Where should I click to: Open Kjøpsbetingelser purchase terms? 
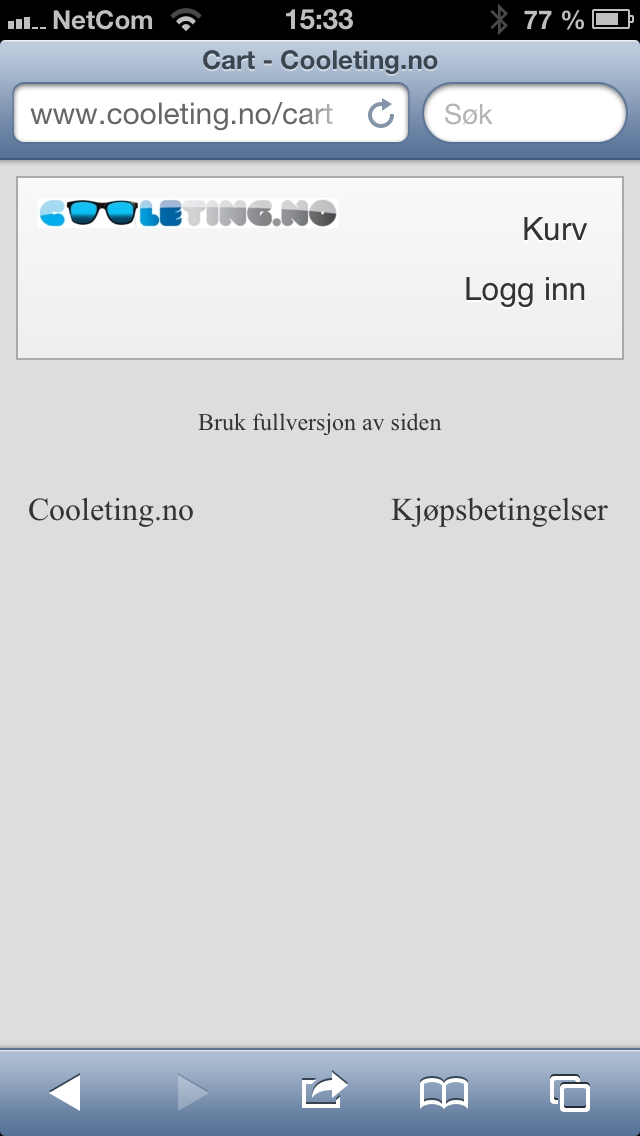(499, 510)
